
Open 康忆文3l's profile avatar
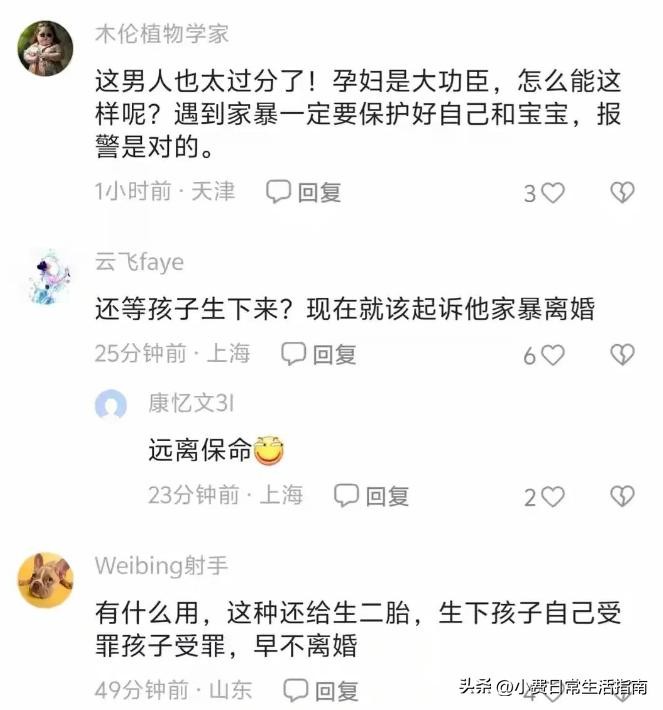pos(110,406)
